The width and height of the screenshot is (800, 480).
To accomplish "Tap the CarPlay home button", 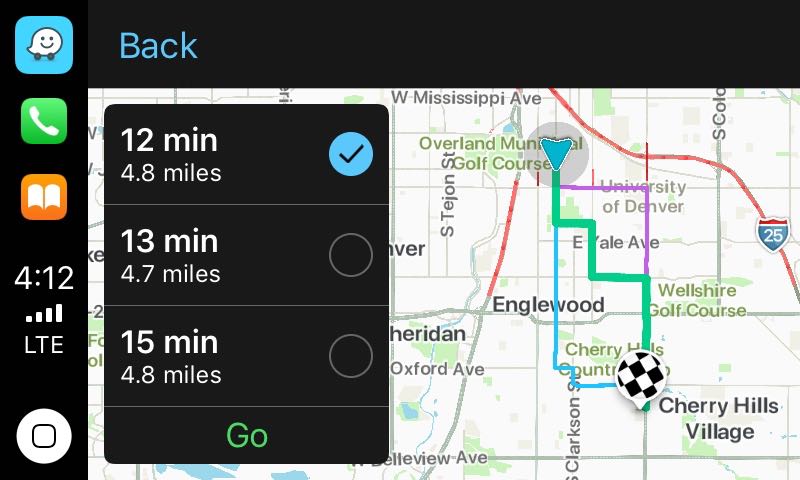I will pyautogui.click(x=43, y=436).
